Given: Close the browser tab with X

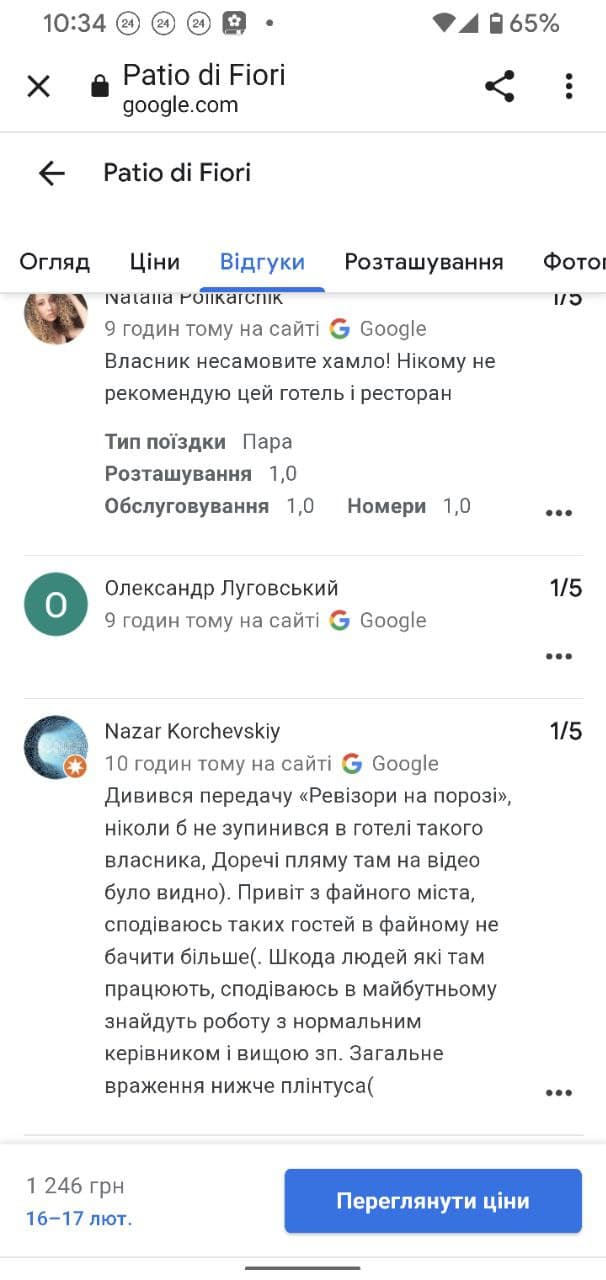Looking at the screenshot, I should 38,86.
